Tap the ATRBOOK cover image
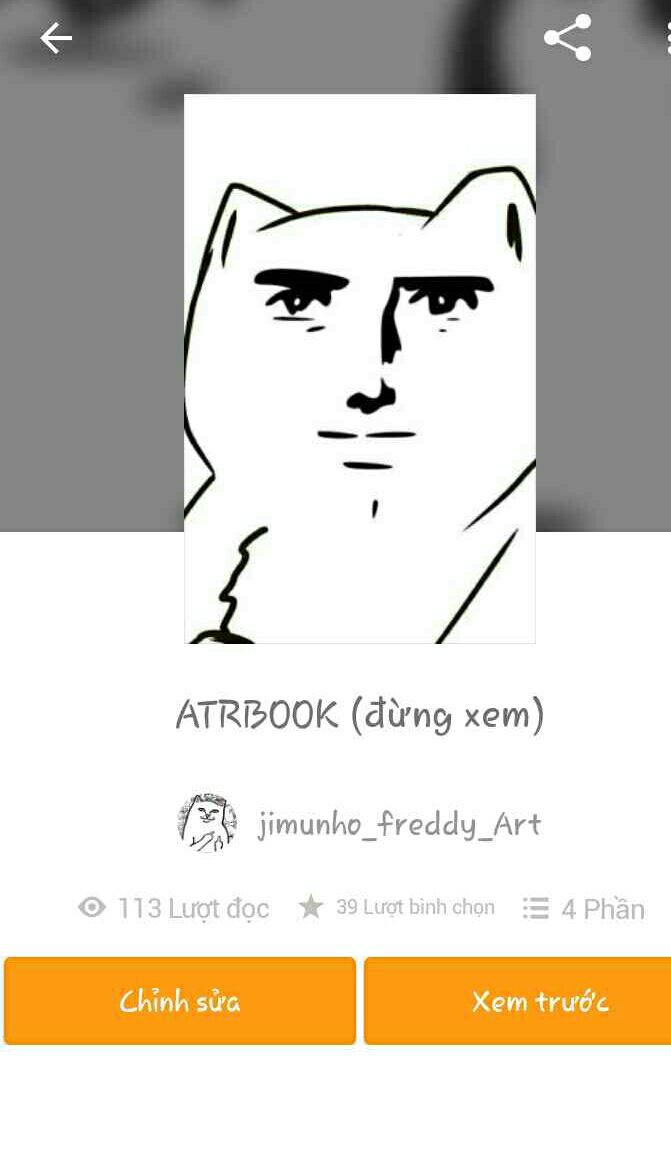 360,368
